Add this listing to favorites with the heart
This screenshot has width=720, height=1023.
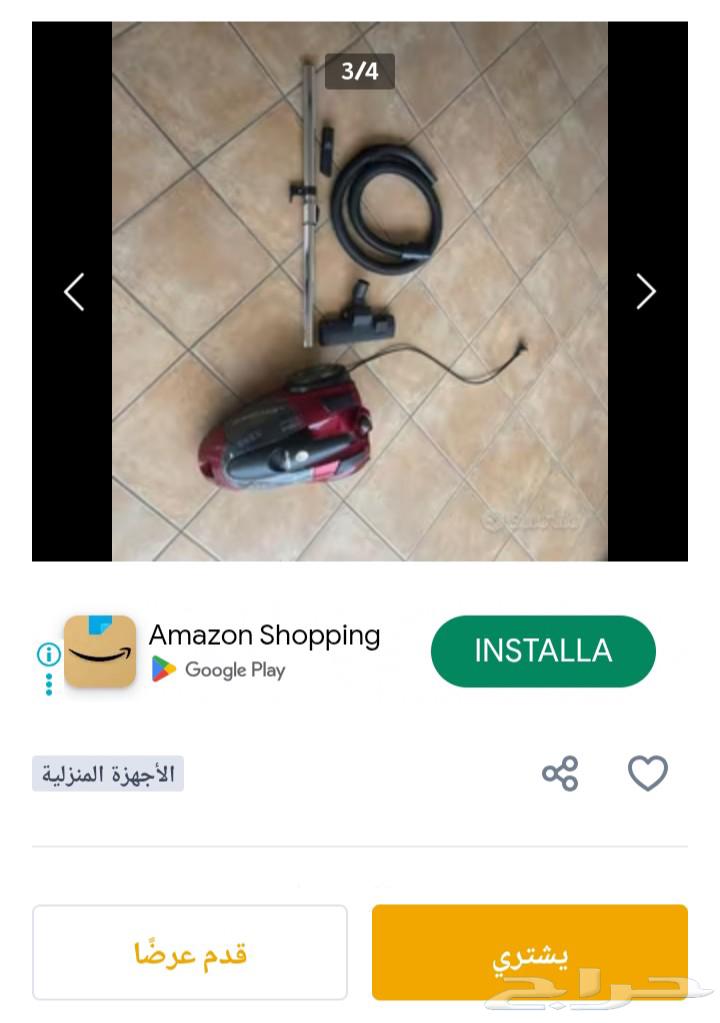[x=647, y=773]
